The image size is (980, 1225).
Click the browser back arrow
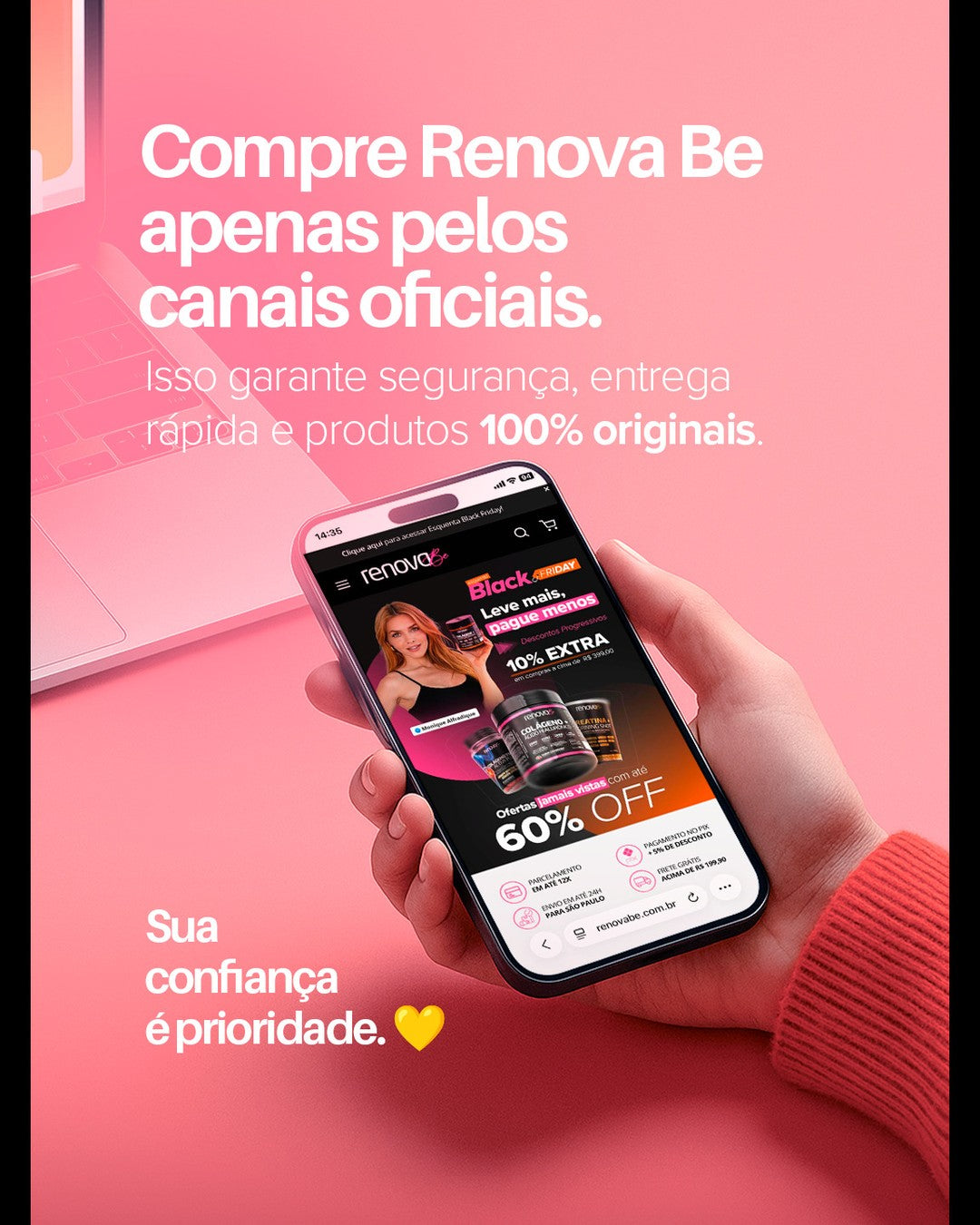(x=546, y=943)
